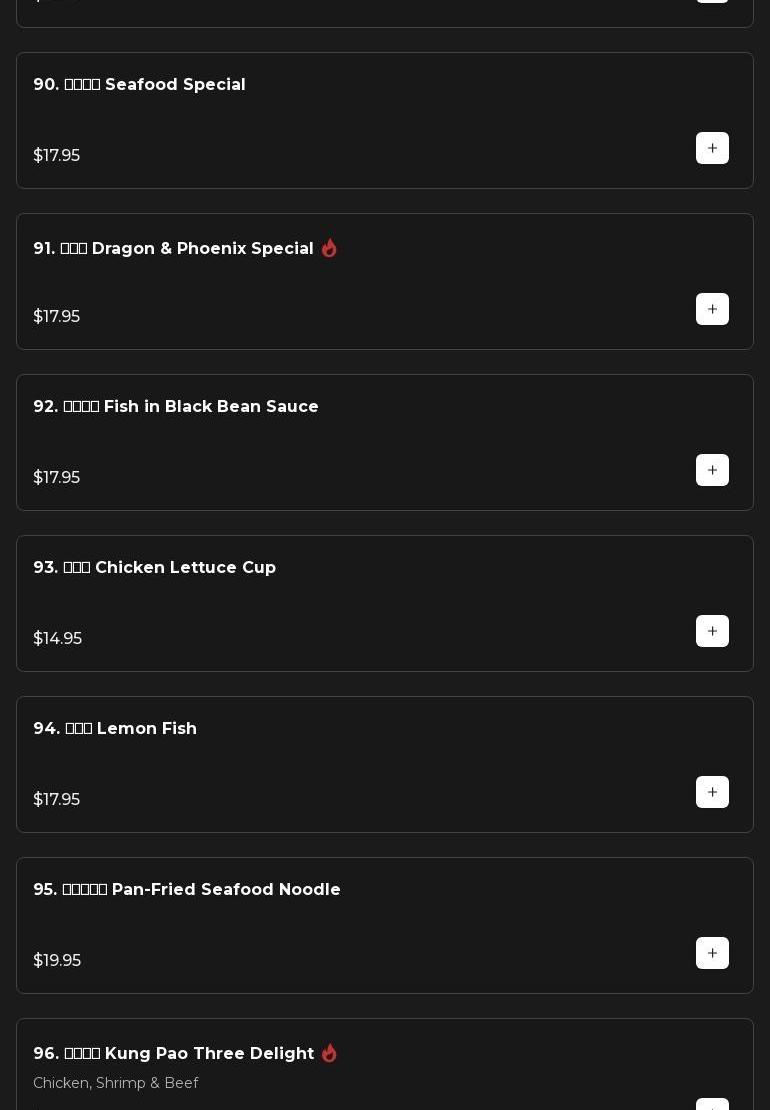Screen dimensions: 770x1110
Task: Add Lemon Fish to the order
Action: point(712,793)
